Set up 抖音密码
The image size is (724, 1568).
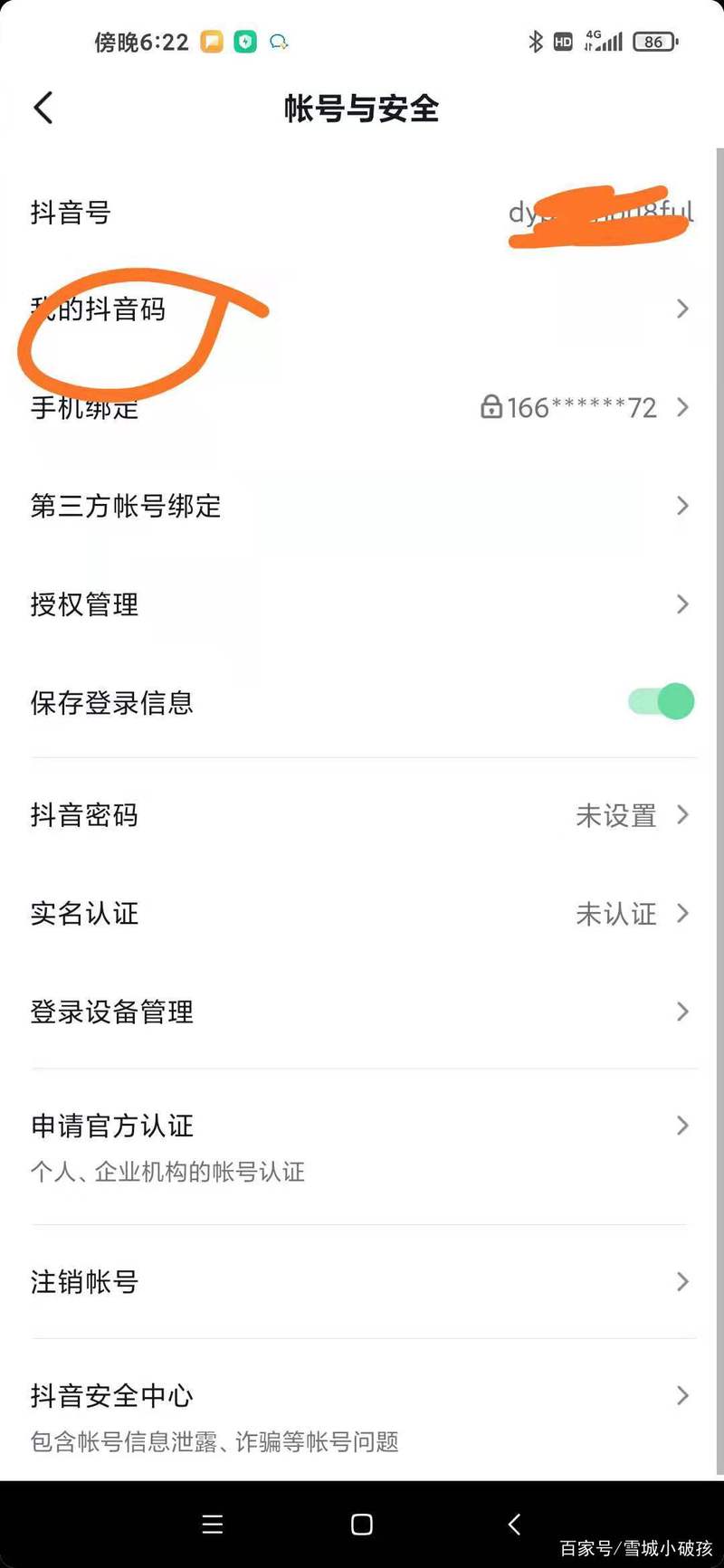362,815
